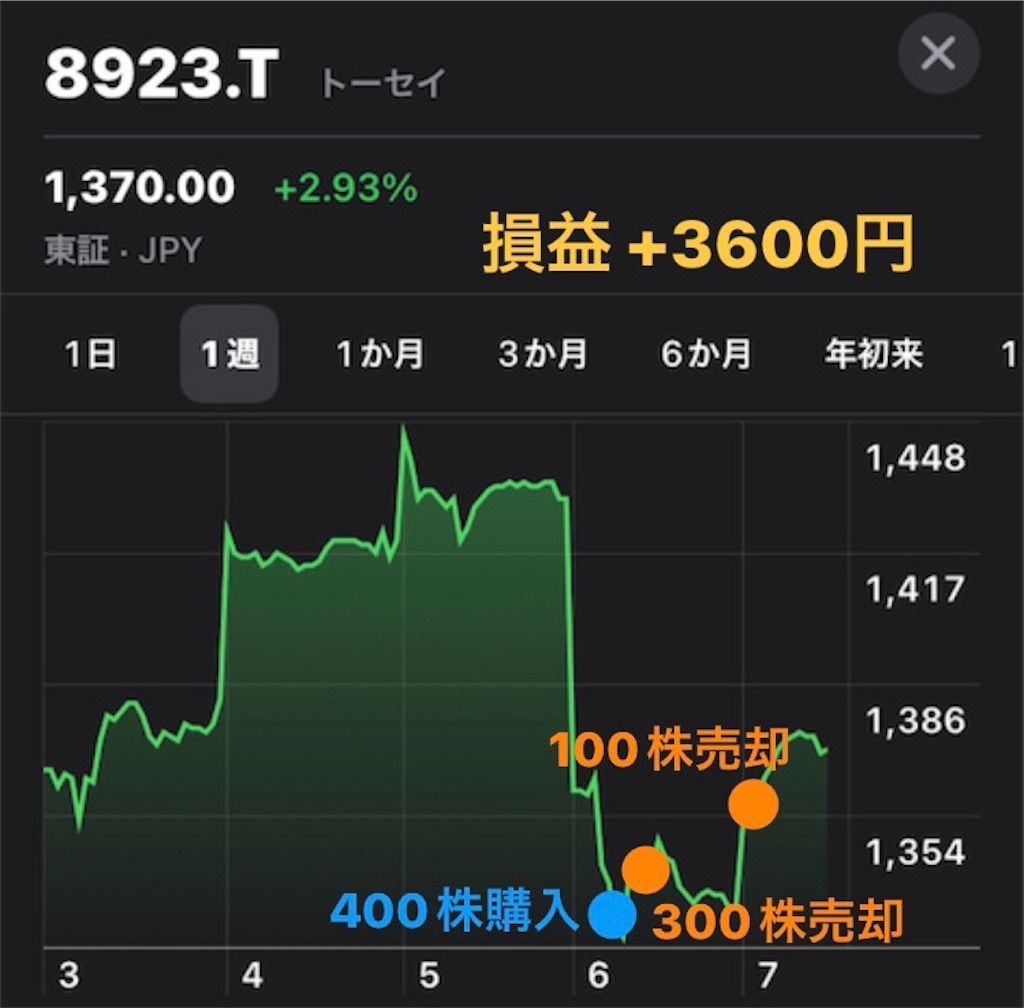This screenshot has height=1008, width=1024.
Task: Show the 1か月 chart
Action: [380, 354]
